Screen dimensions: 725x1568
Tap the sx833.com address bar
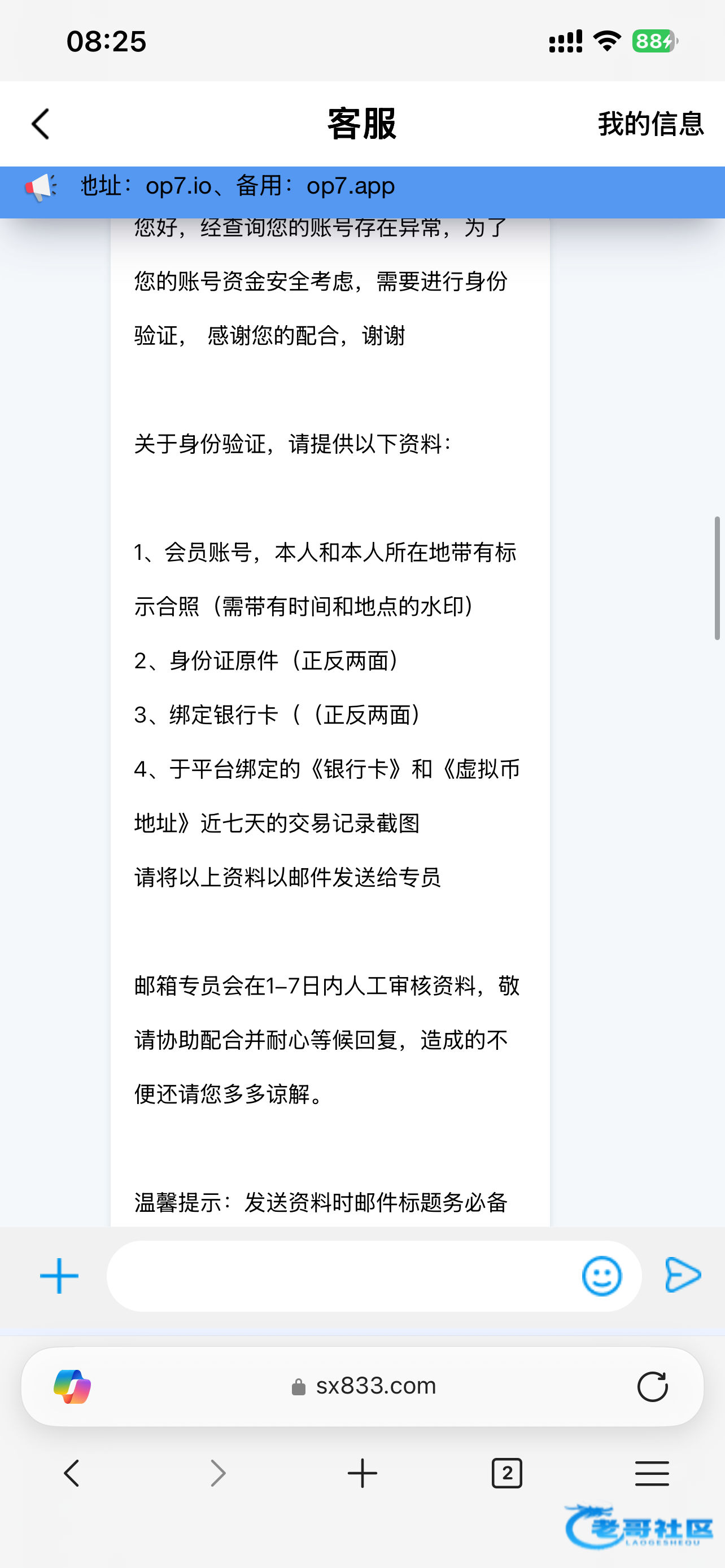coord(364,1387)
